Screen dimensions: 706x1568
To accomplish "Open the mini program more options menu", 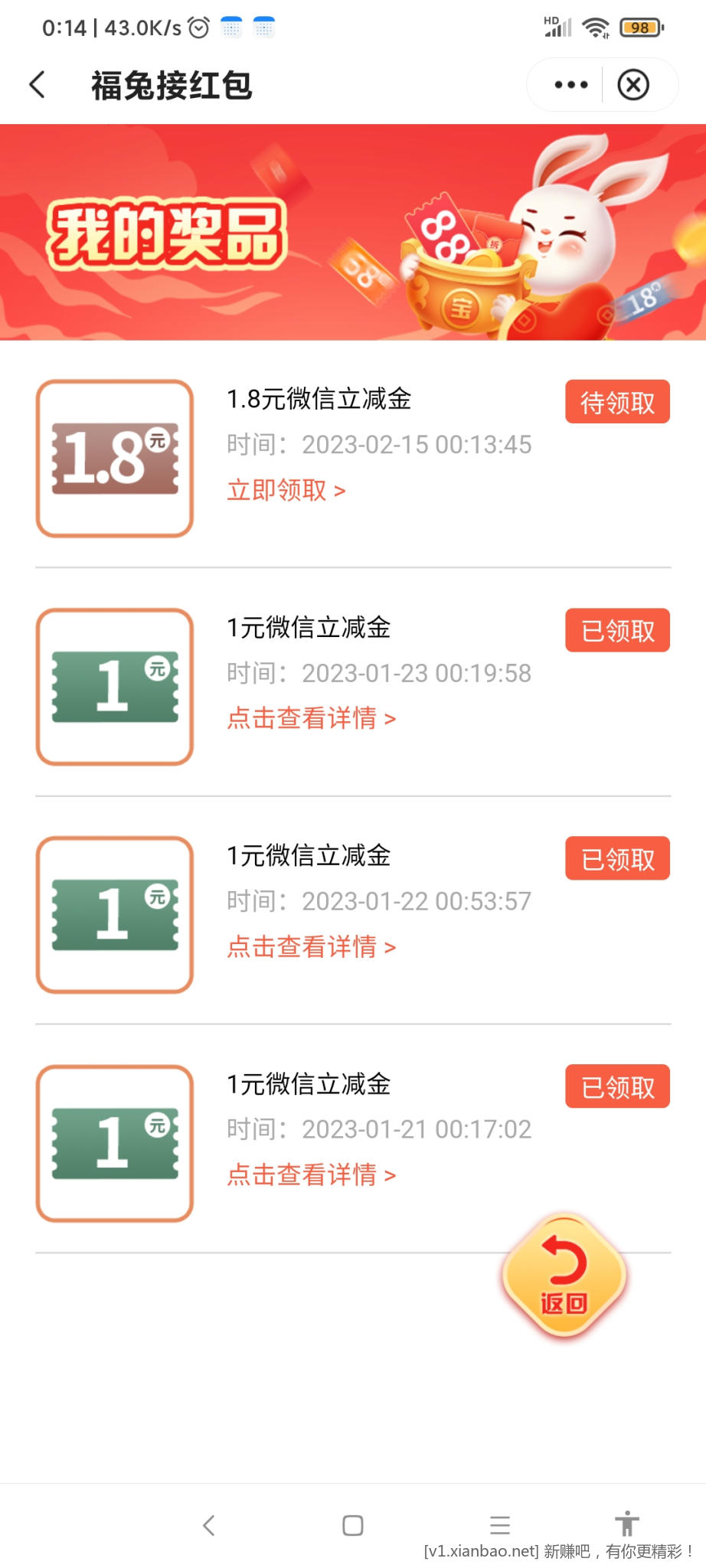I will click(x=571, y=85).
